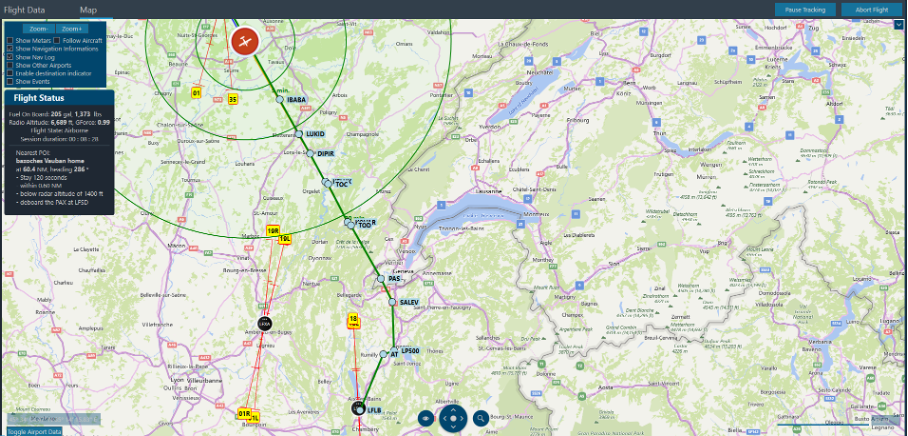Tap the eye visibility icon on map
This screenshot has height=436, width=908.
[x=425, y=418]
